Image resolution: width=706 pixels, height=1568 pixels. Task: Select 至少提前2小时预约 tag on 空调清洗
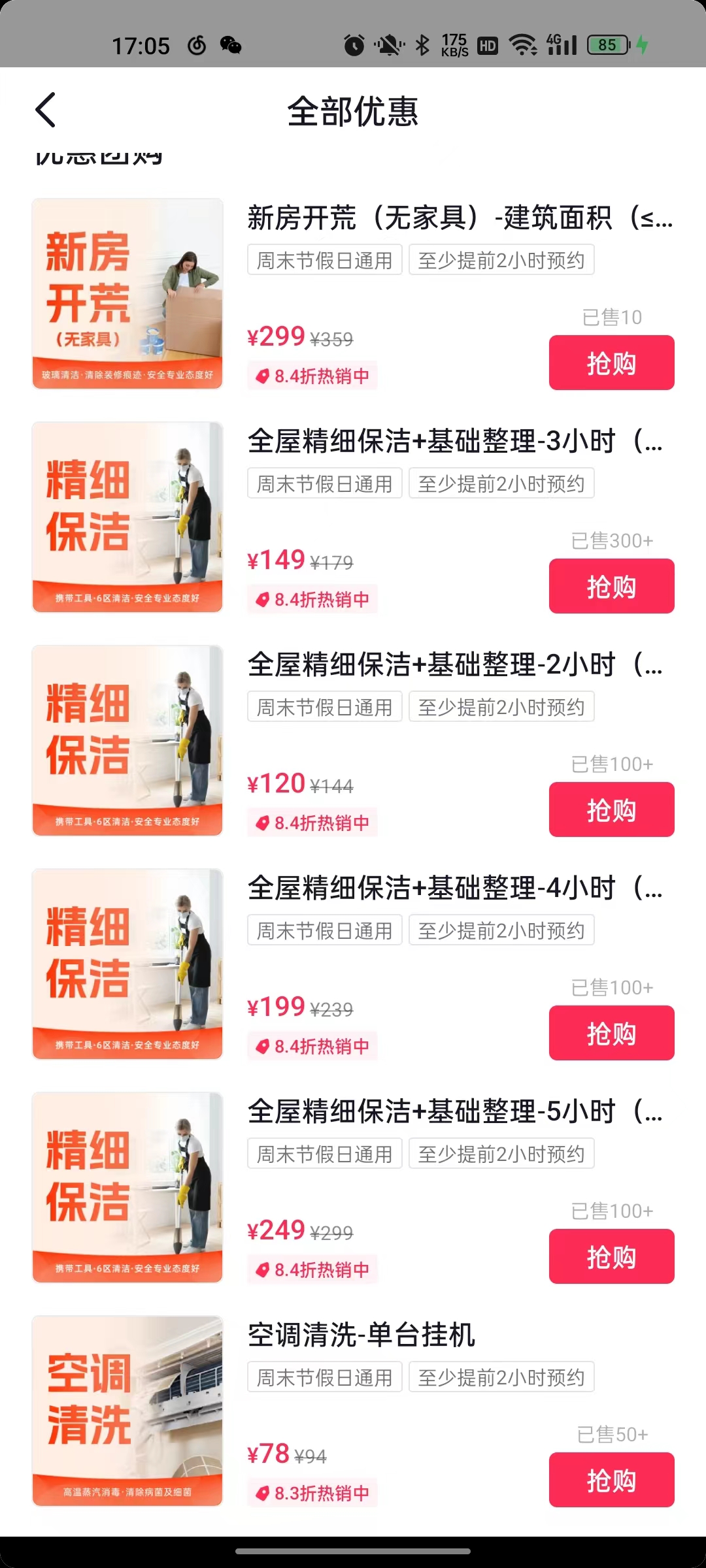coord(501,1377)
